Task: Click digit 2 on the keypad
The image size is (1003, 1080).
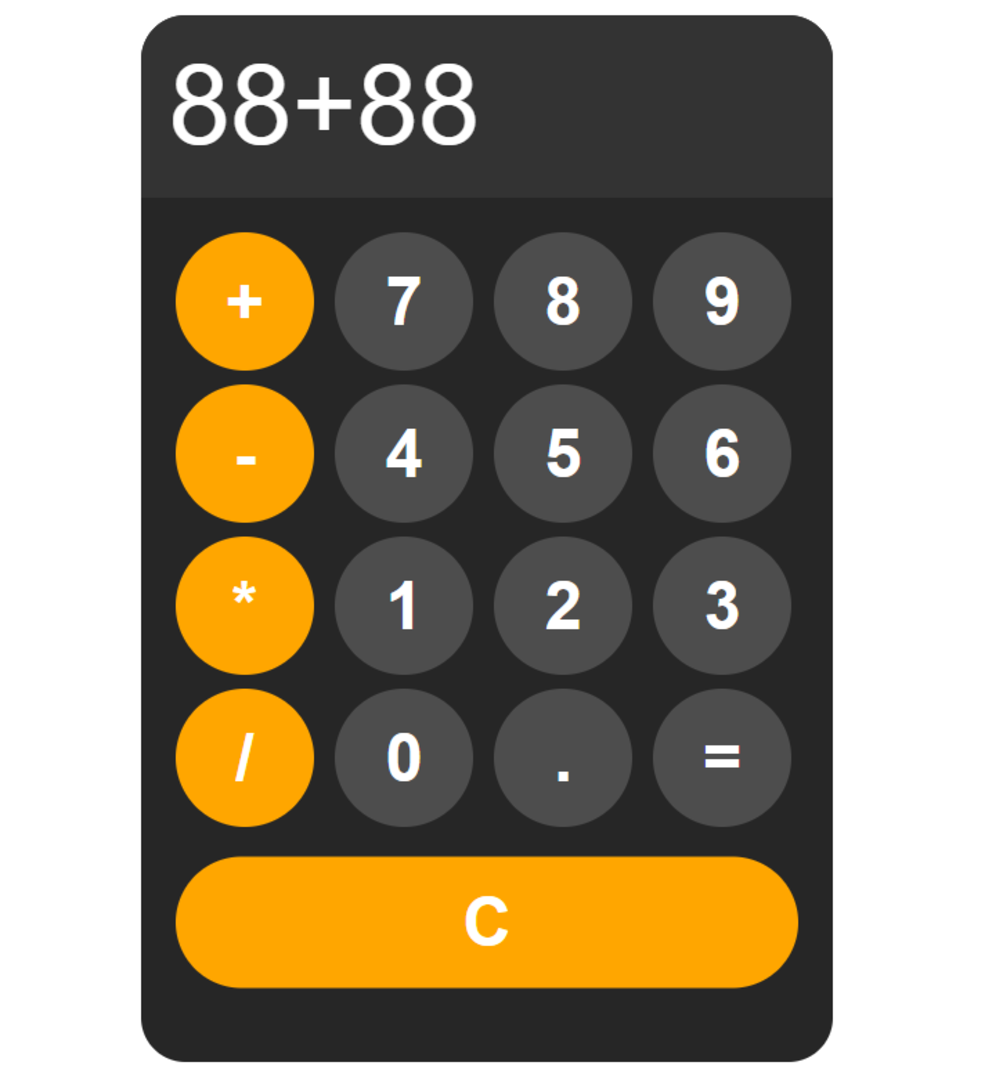Action: pyautogui.click(x=562, y=606)
